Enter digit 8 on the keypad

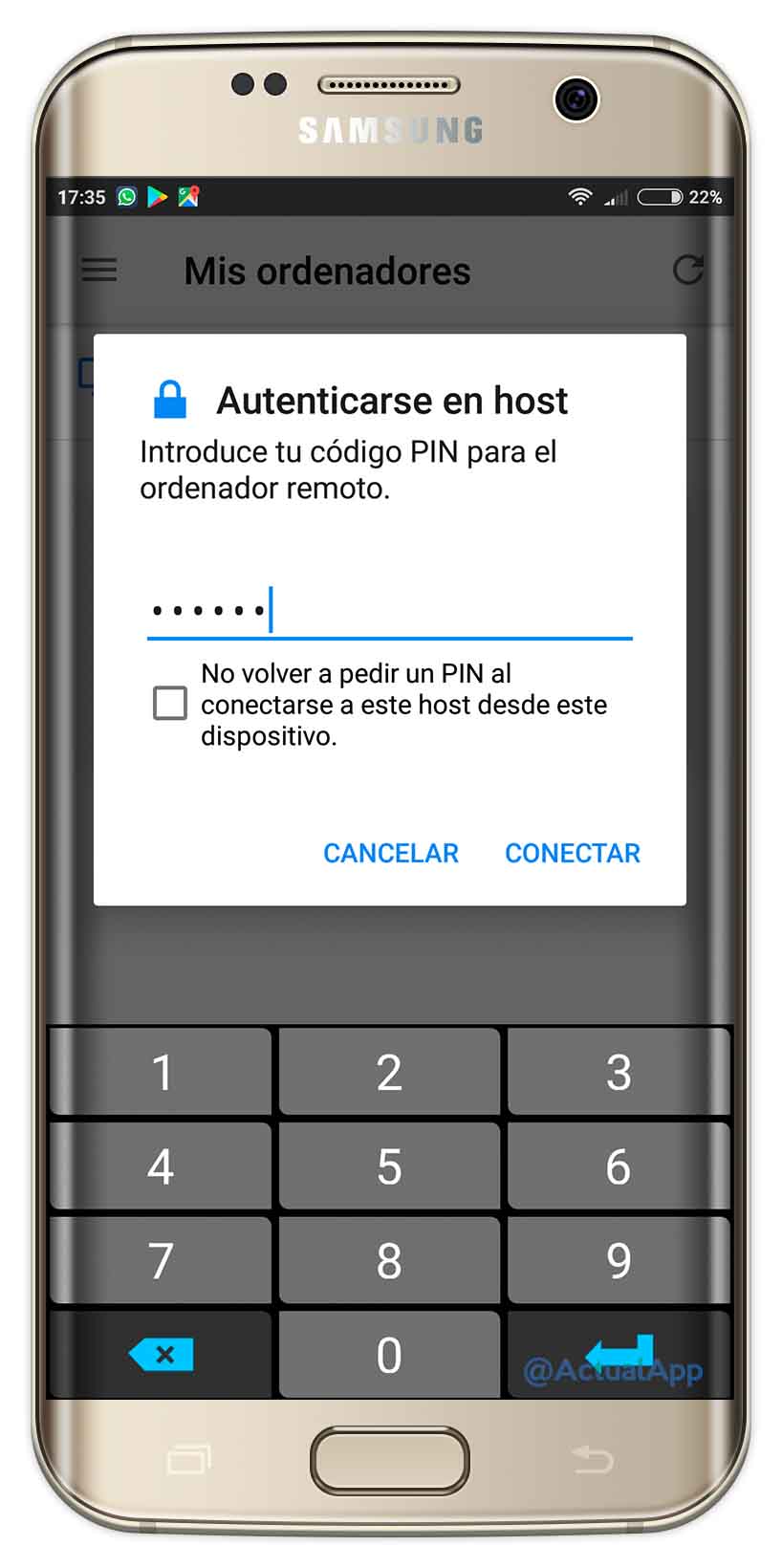(x=389, y=1260)
